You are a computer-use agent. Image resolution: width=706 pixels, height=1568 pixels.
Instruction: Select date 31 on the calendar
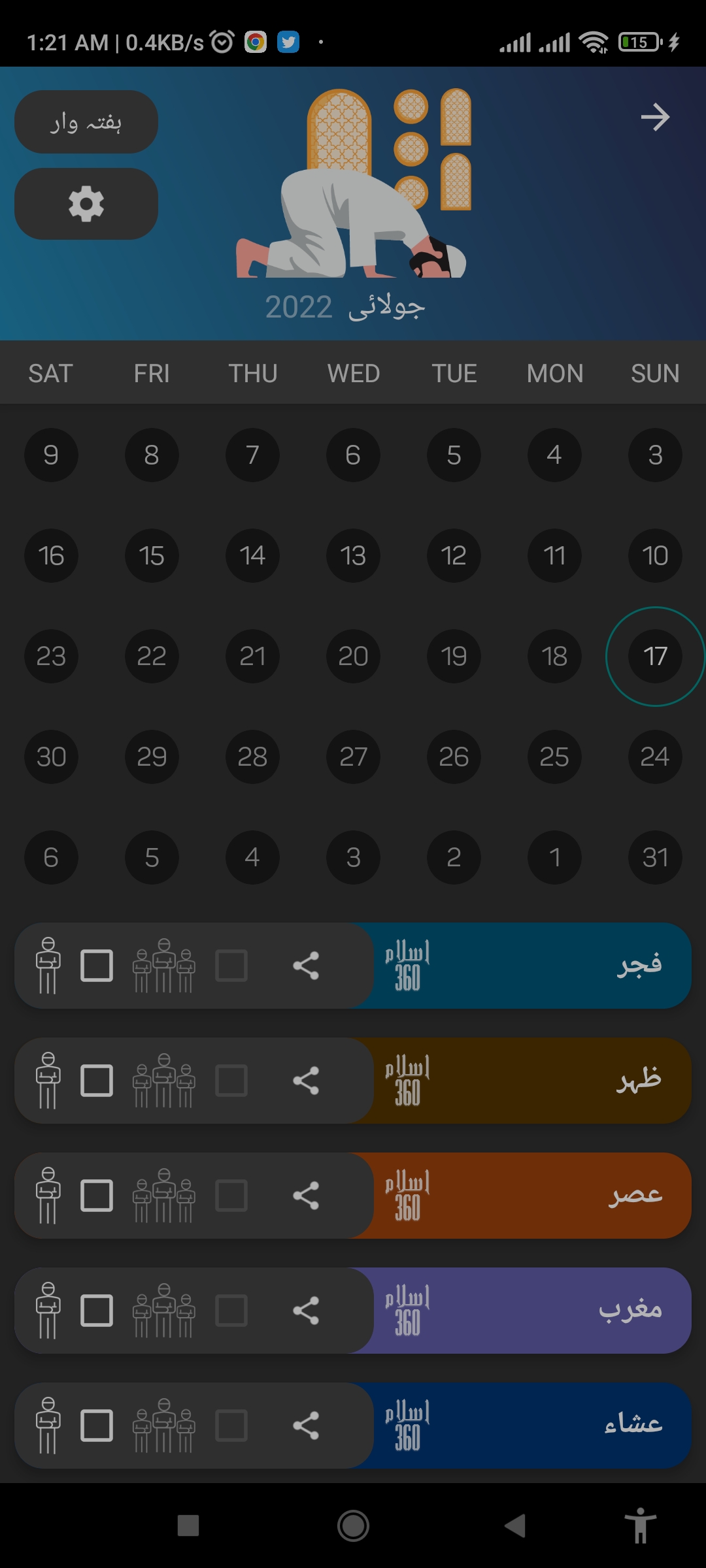tap(655, 857)
